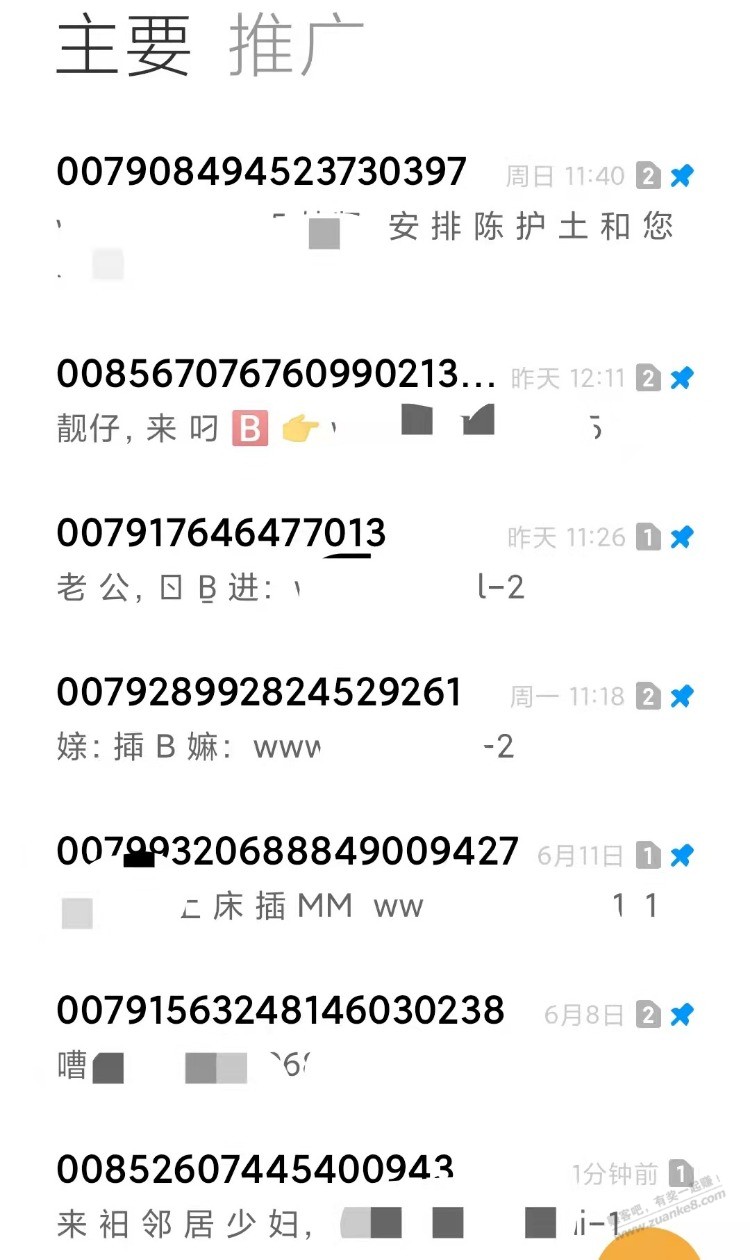Open the thread from 008567076760990213…
The width and height of the screenshot is (750, 1260).
point(375,401)
